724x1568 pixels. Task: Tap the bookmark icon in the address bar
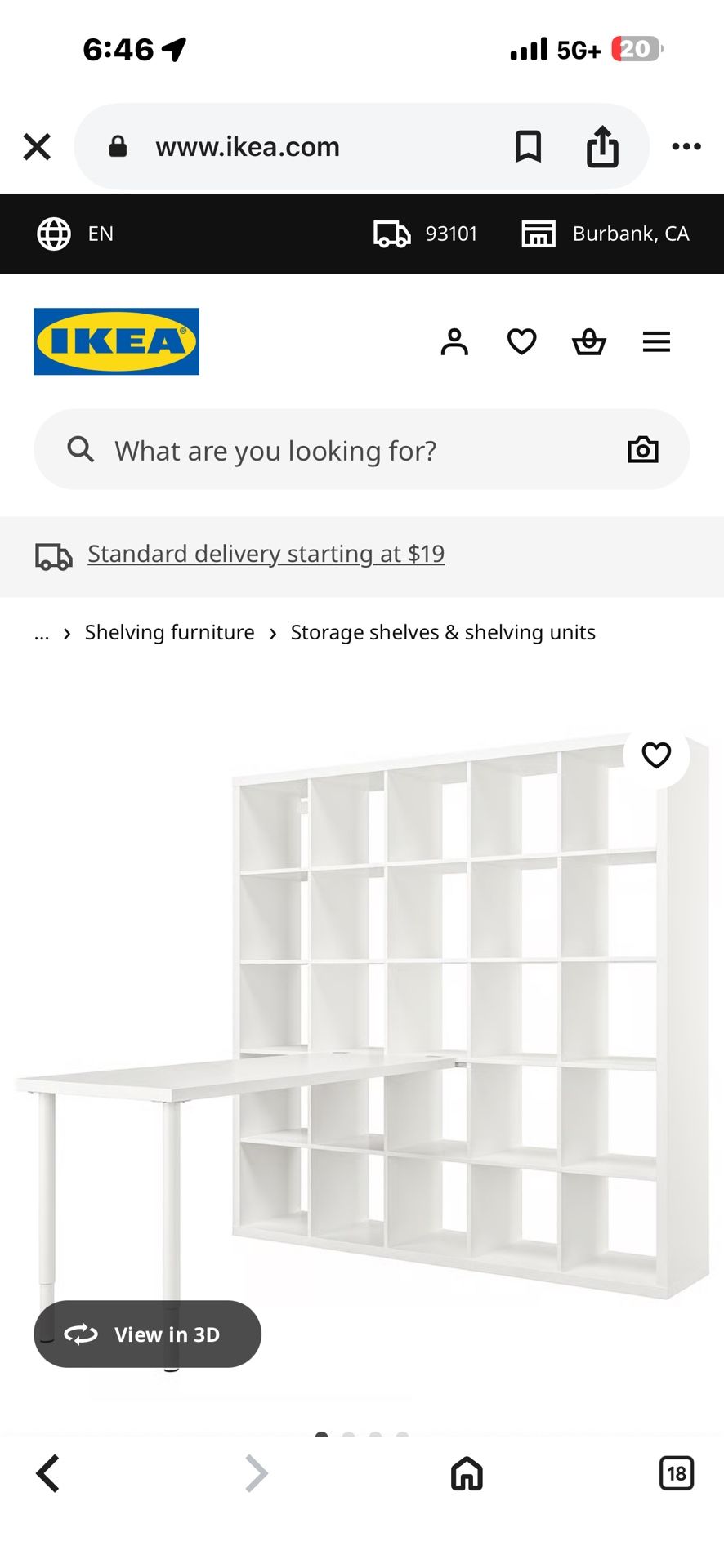coord(528,147)
